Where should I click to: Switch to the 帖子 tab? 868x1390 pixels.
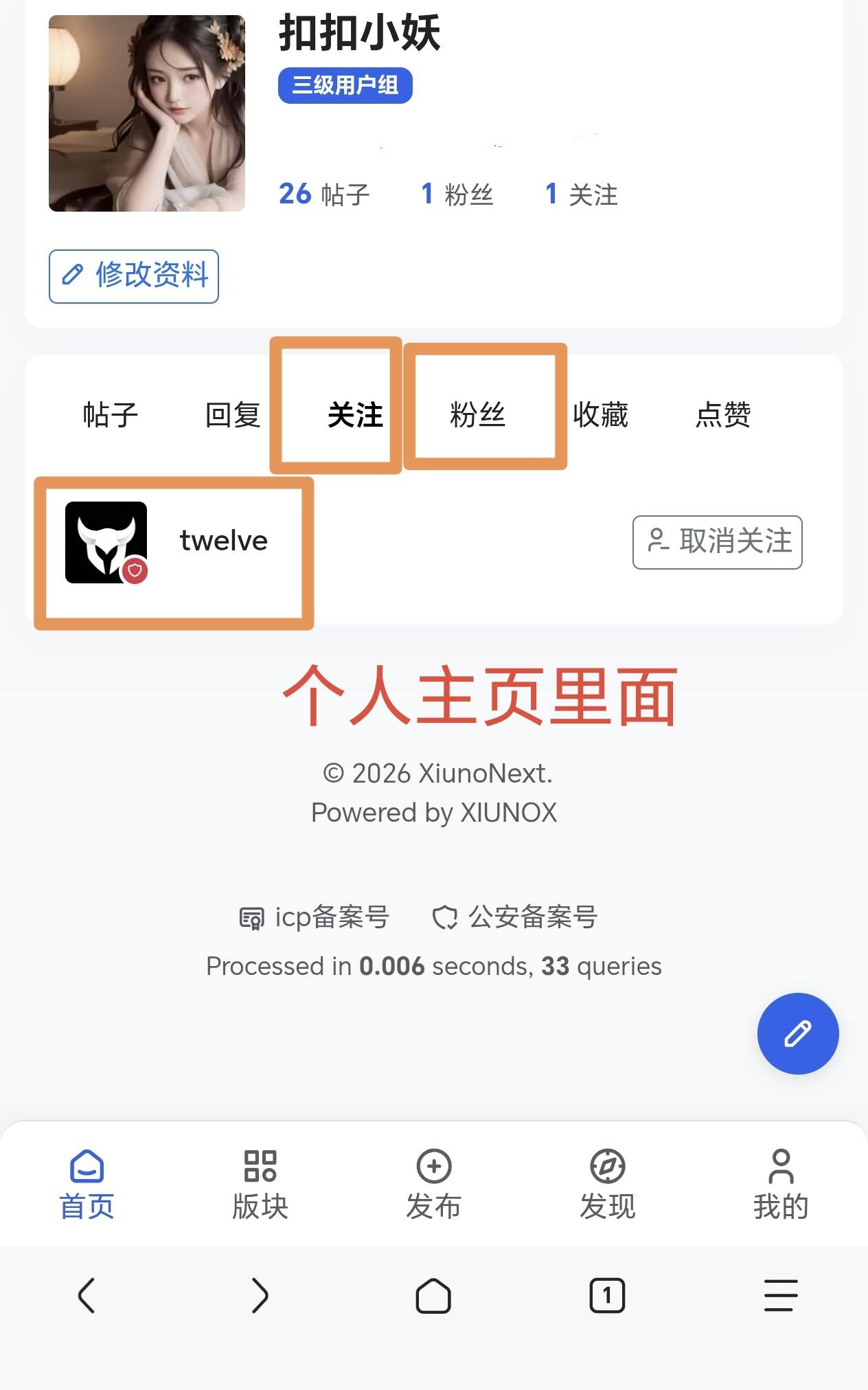pos(111,415)
